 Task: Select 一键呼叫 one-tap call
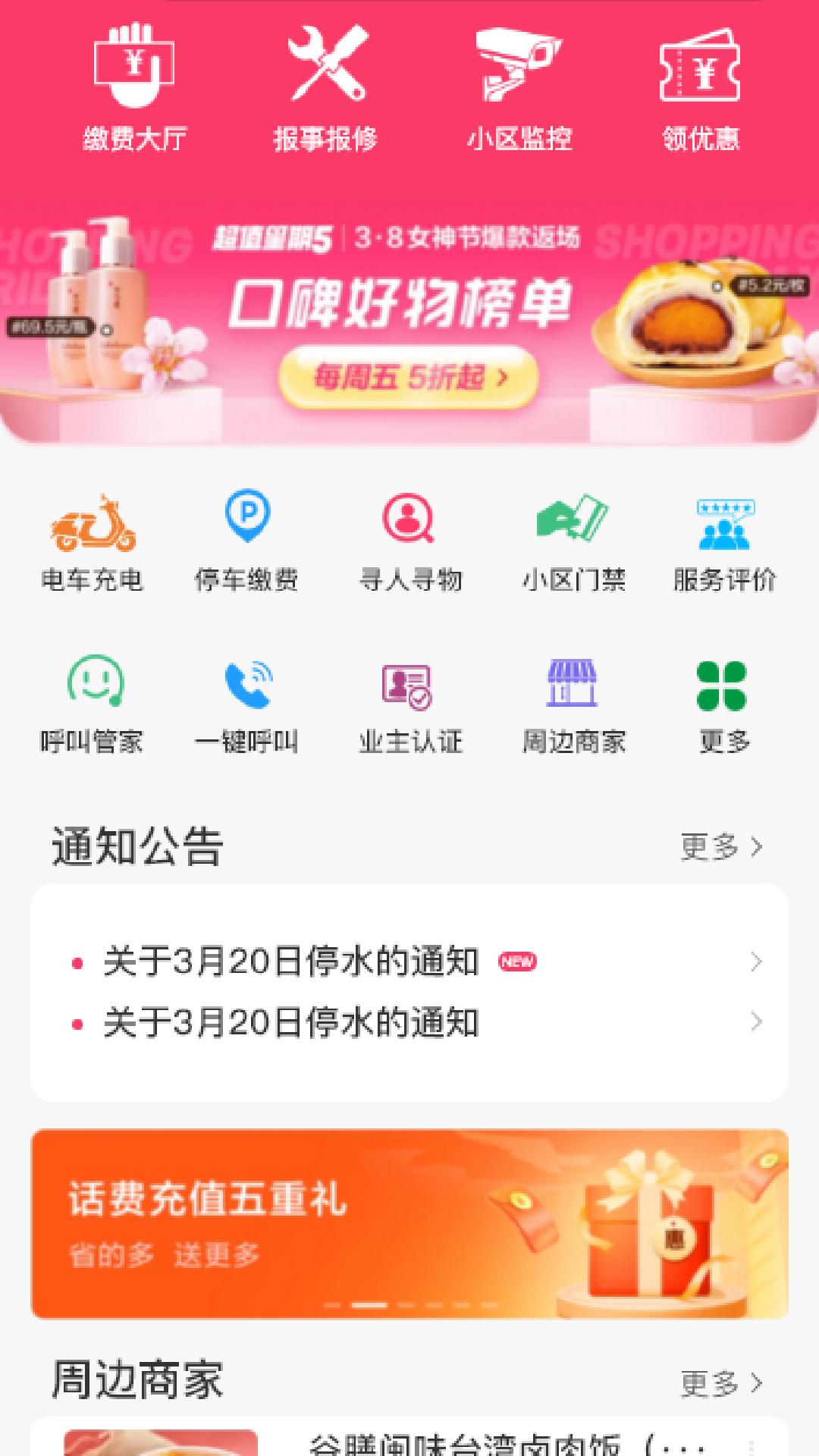point(247,705)
